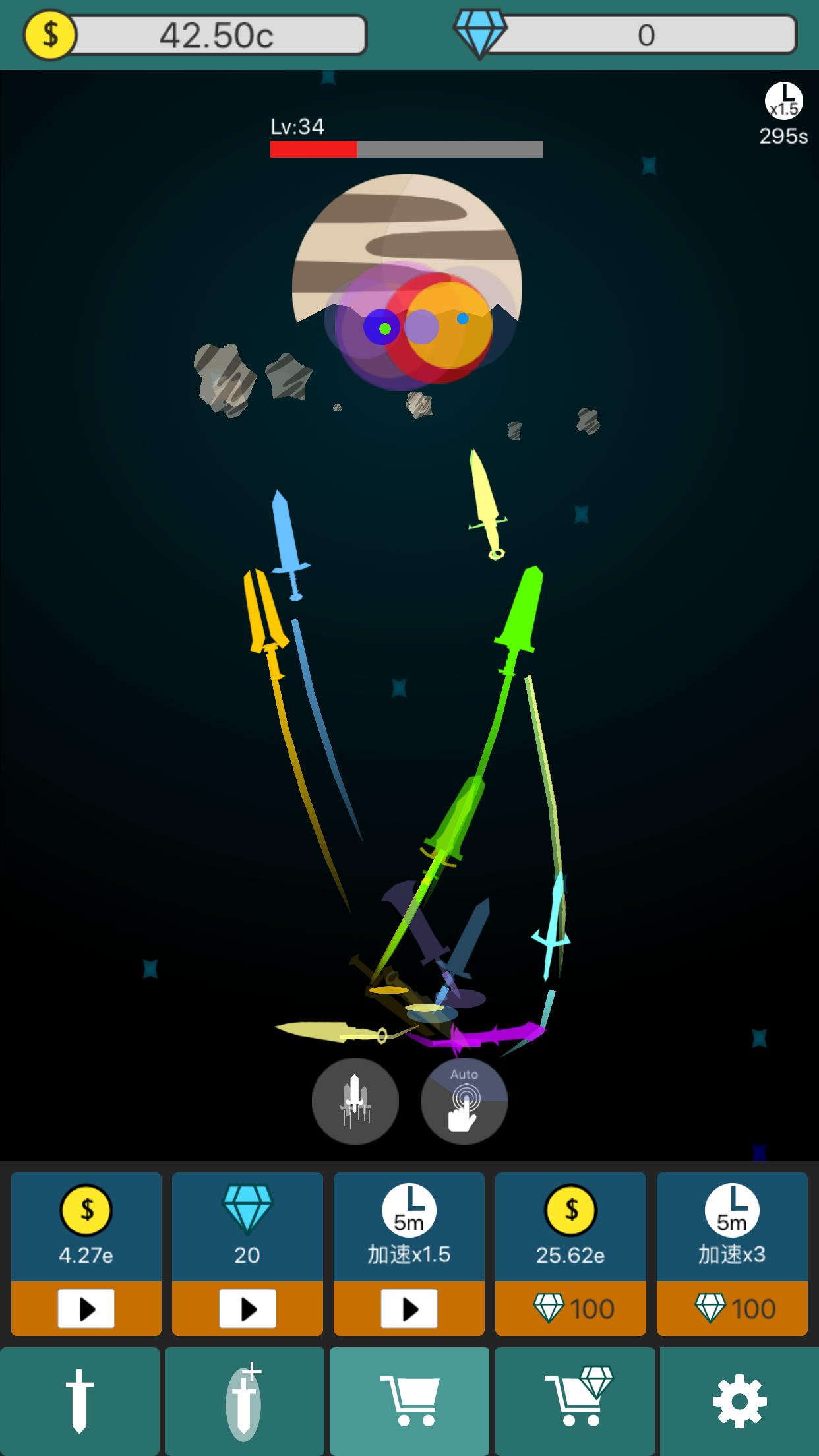This screenshot has width=819, height=1456.
Task: Watch video for 20 diamonds
Action: coord(247,1308)
